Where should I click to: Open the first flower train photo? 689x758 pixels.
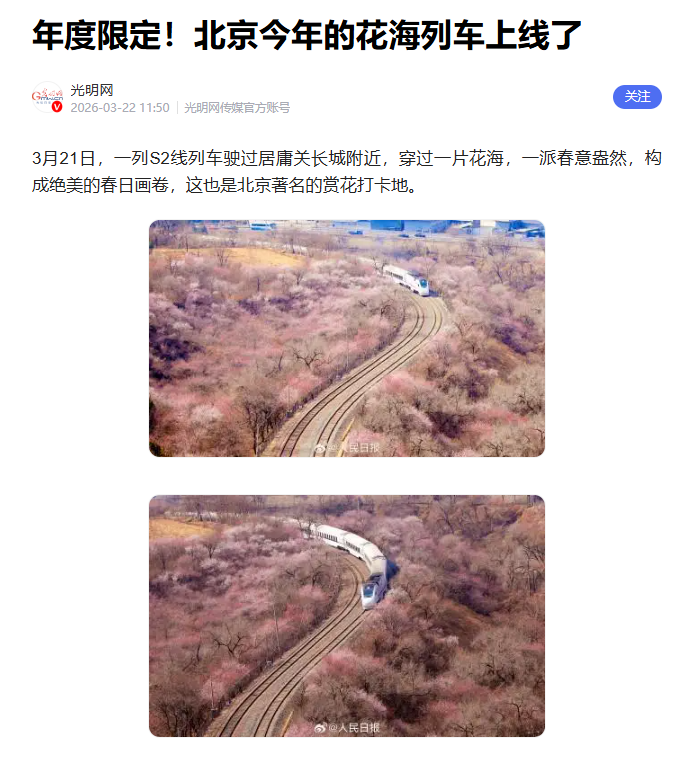(347, 338)
